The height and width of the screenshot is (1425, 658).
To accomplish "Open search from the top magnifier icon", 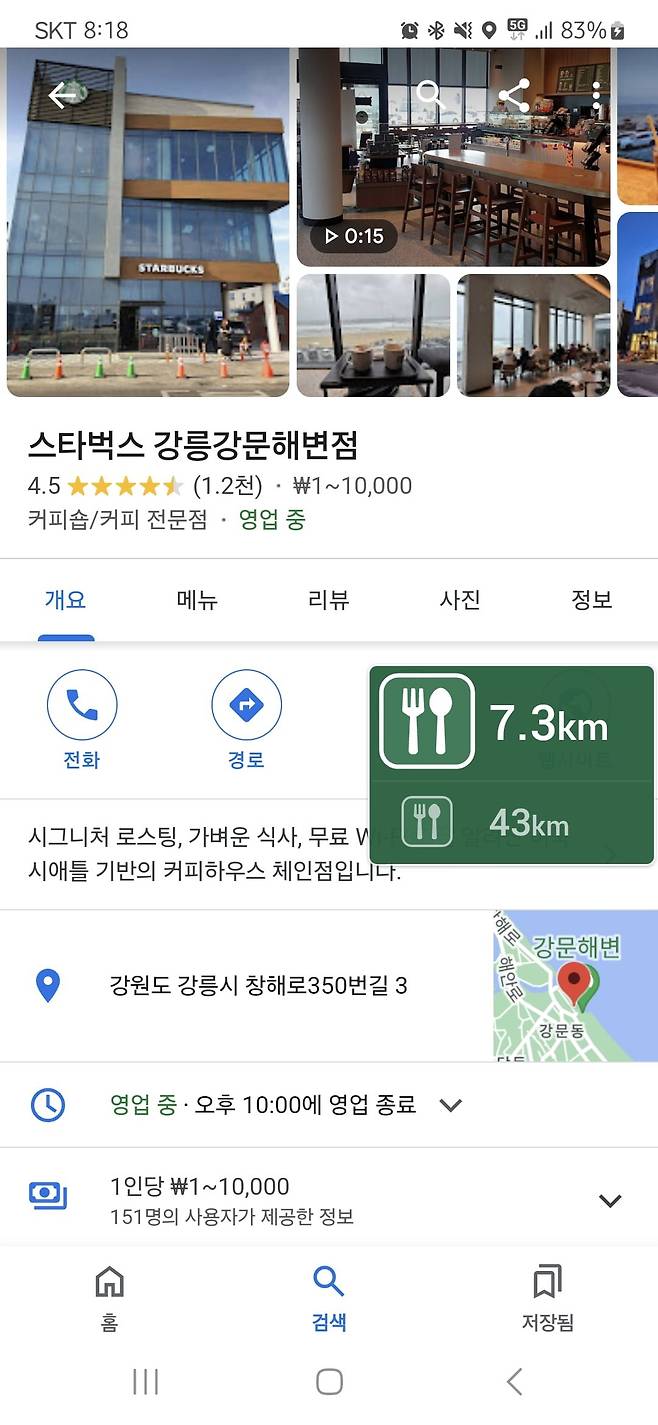I will click(x=430, y=96).
